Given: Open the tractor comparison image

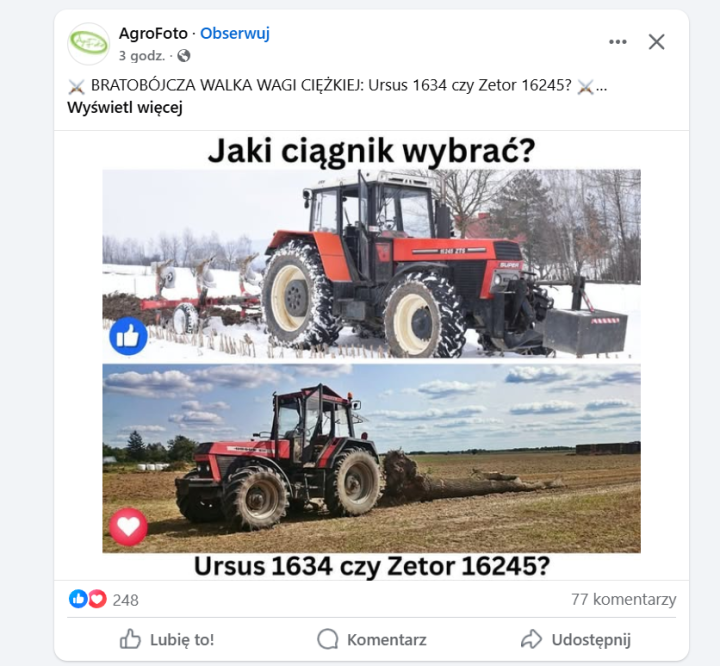Looking at the screenshot, I should click(371, 360).
